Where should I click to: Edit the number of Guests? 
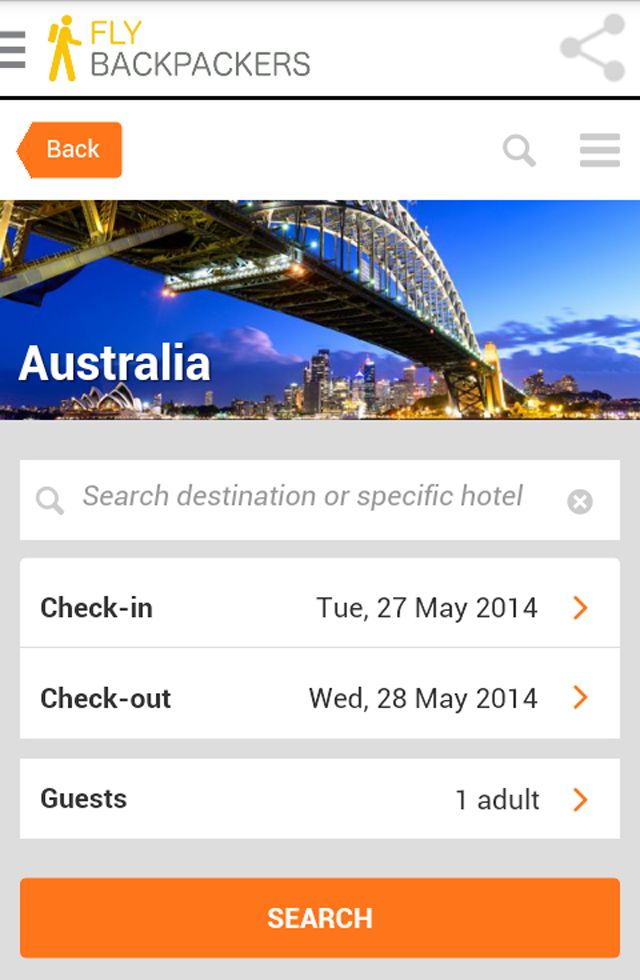(320, 799)
